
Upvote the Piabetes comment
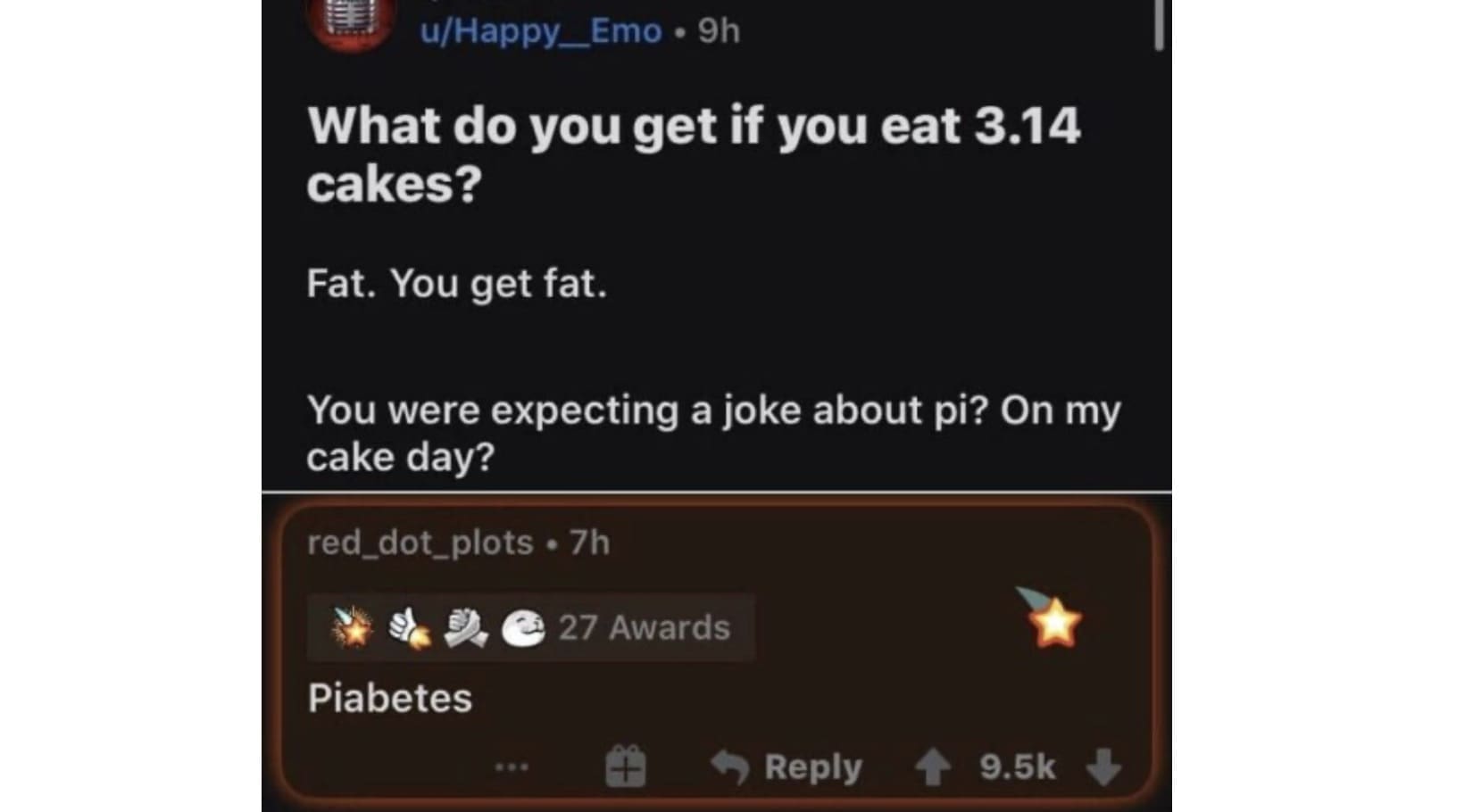(933, 766)
